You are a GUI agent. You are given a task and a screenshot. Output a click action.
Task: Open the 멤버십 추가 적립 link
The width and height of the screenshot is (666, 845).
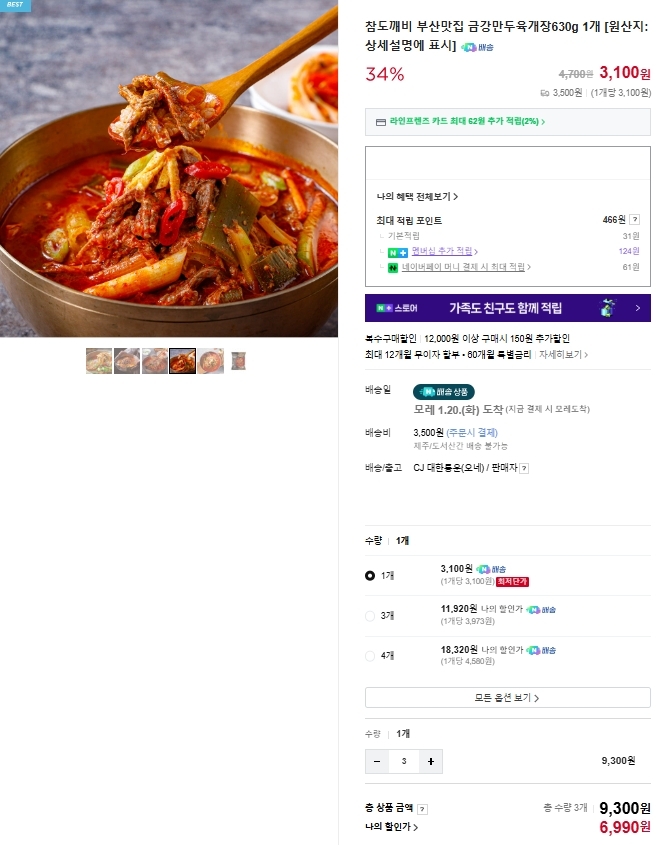(444, 251)
